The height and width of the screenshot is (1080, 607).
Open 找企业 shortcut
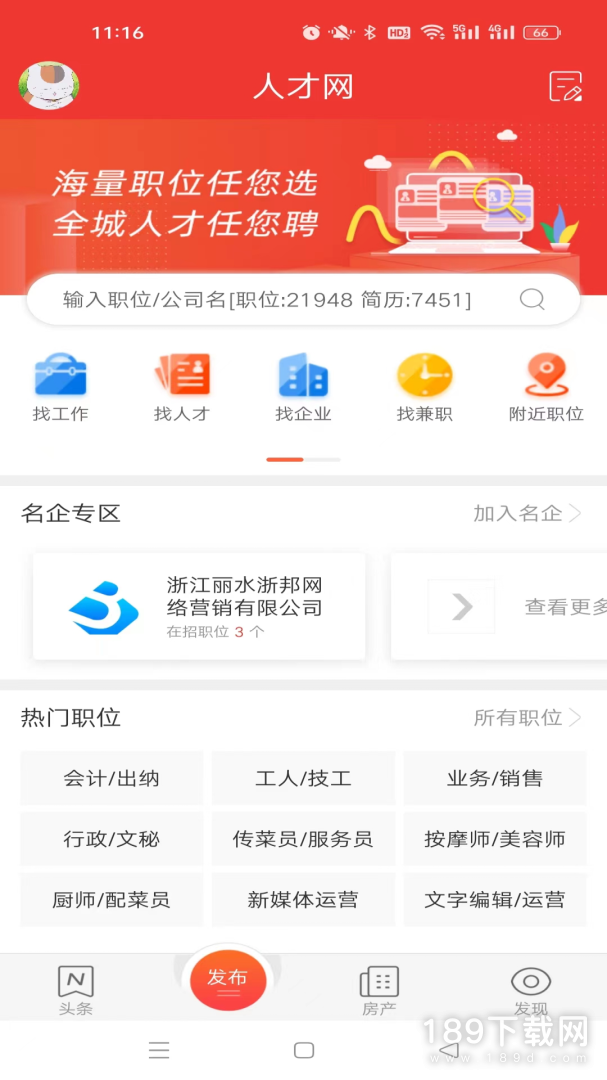pyautogui.click(x=303, y=388)
